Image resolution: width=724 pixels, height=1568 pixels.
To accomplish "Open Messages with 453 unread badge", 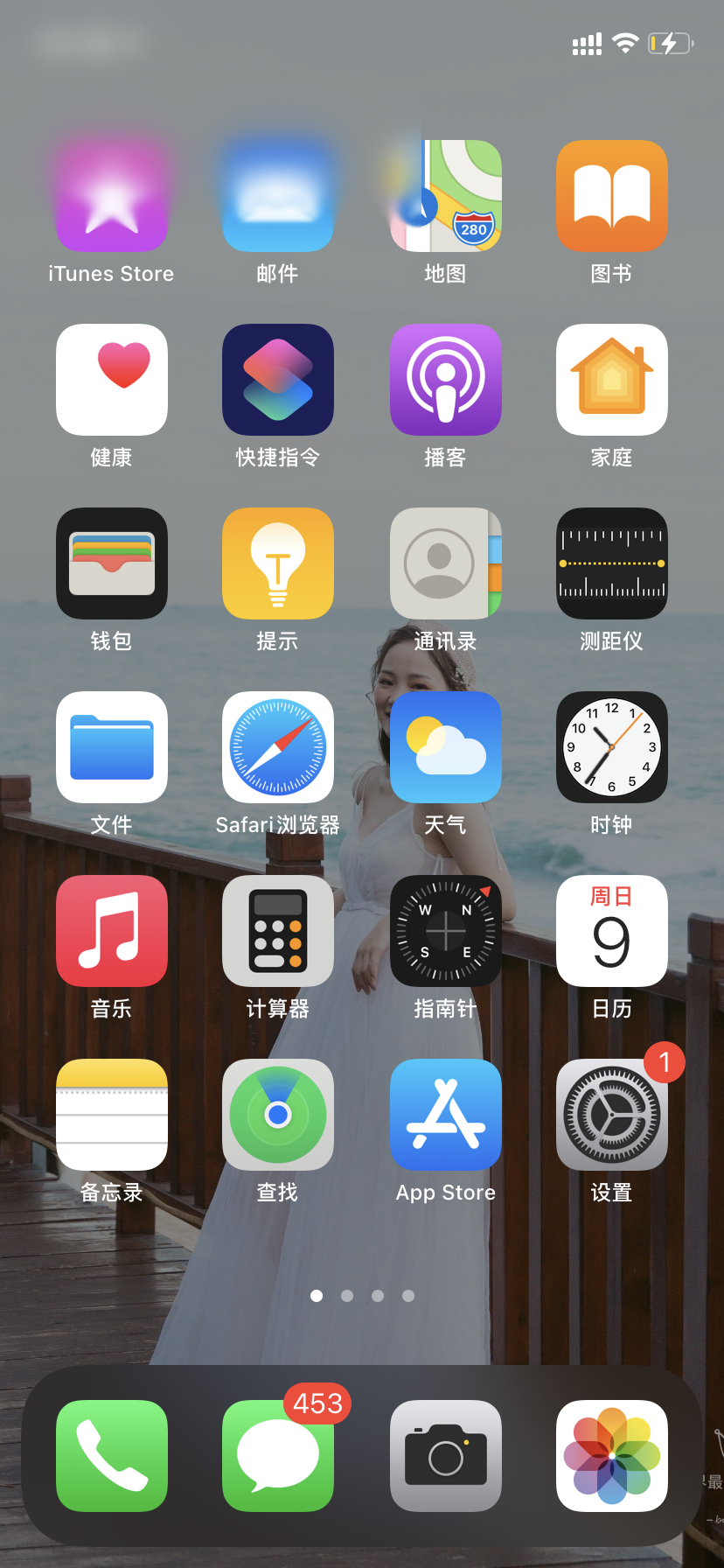I will (278, 1456).
